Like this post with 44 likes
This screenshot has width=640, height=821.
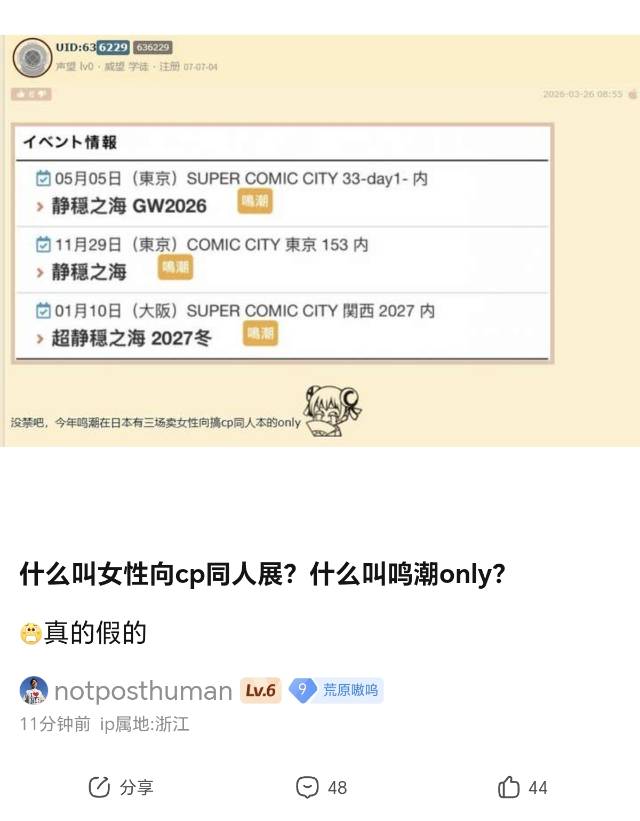(522, 787)
